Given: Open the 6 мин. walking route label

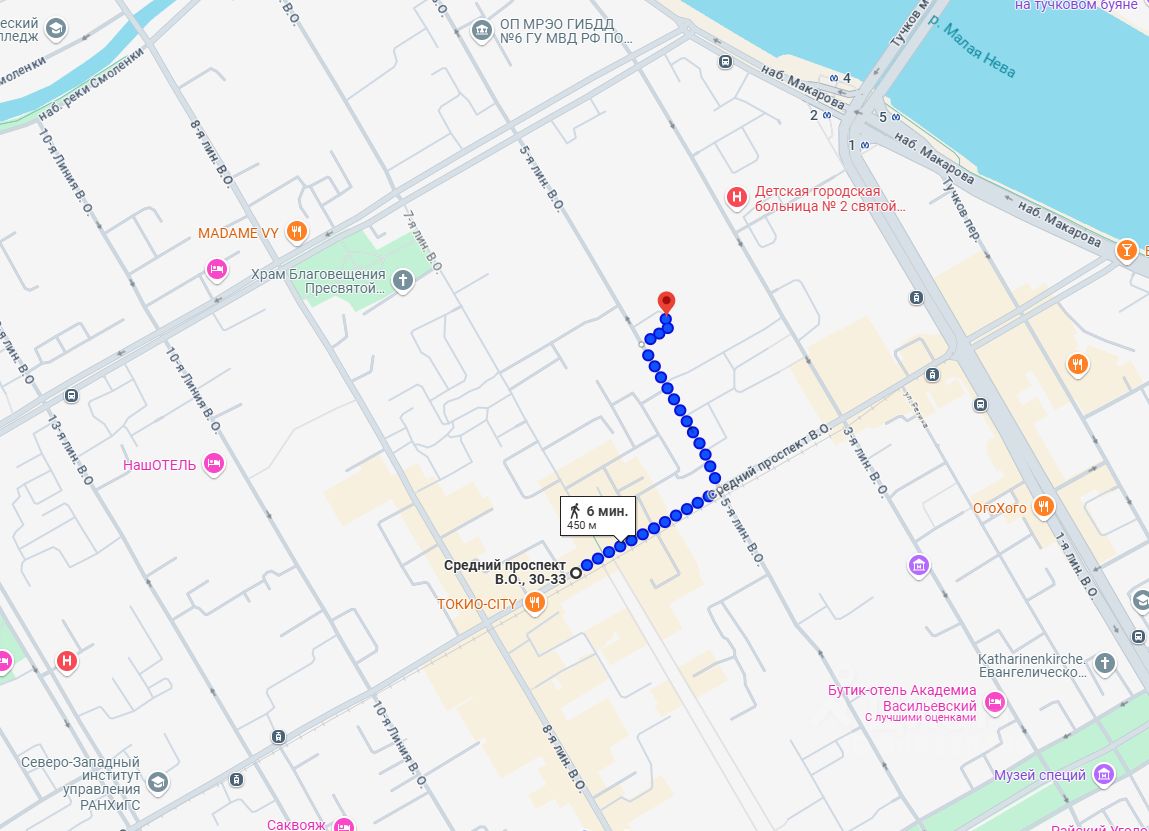Looking at the screenshot, I should [597, 516].
